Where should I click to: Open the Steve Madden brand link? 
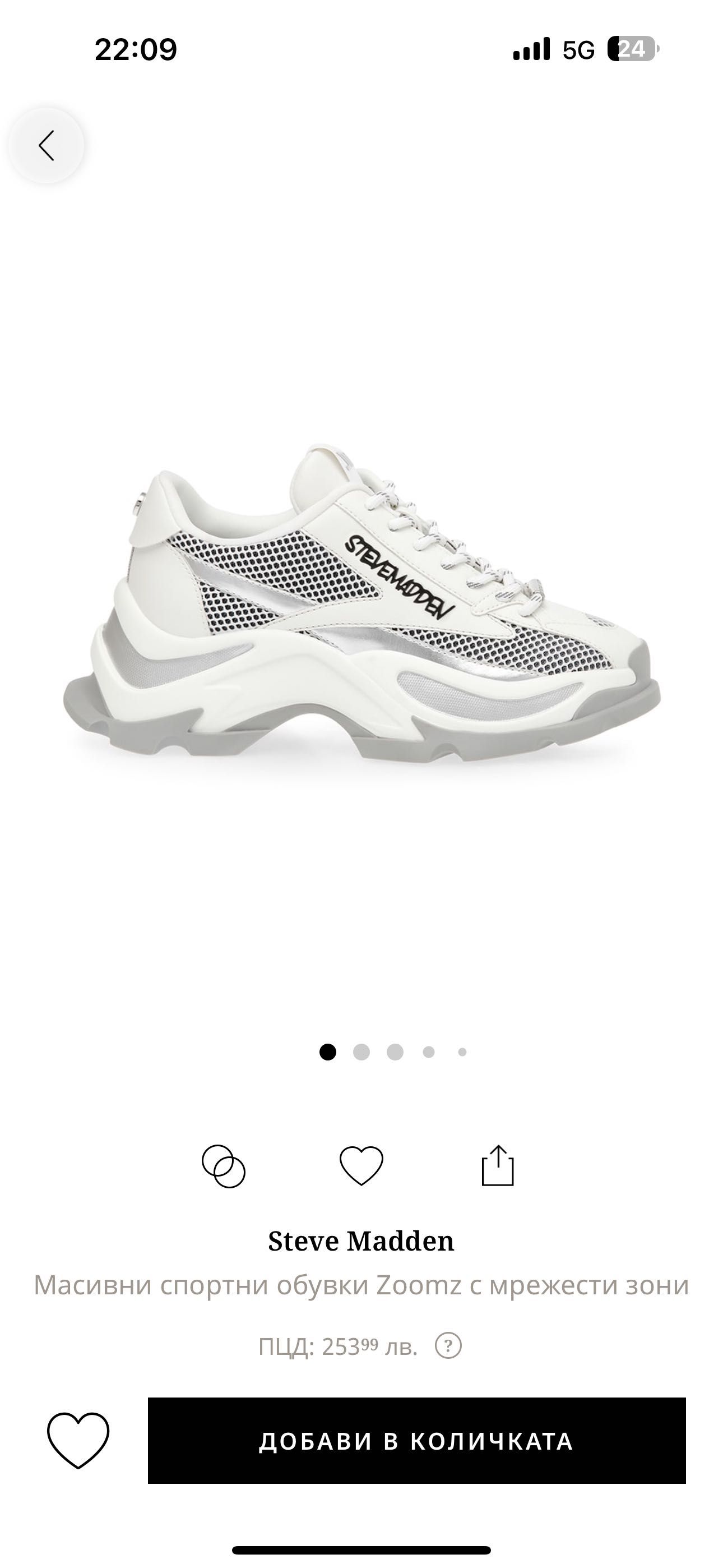coord(361,1241)
